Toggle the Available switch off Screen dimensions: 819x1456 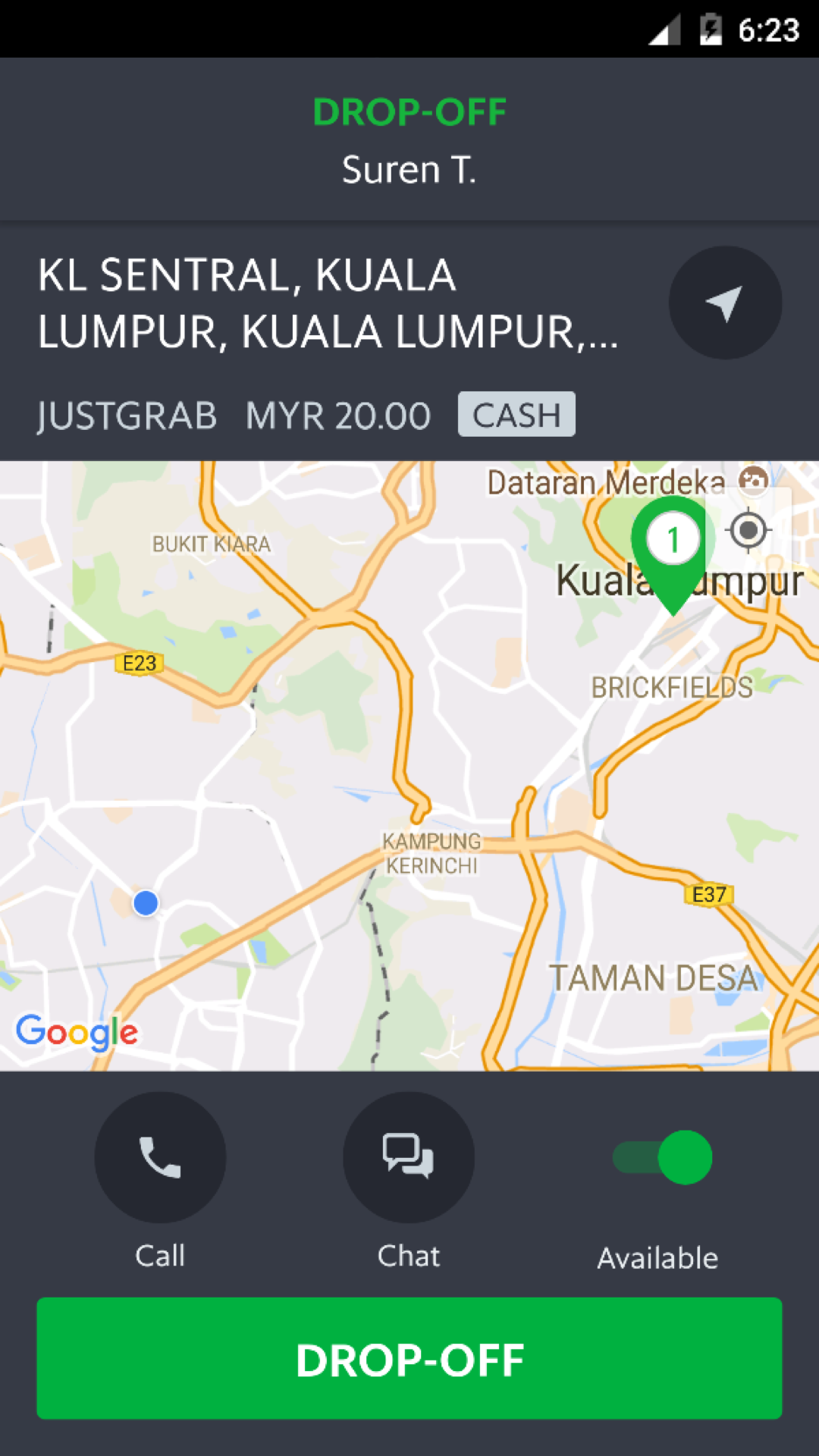(664, 1157)
